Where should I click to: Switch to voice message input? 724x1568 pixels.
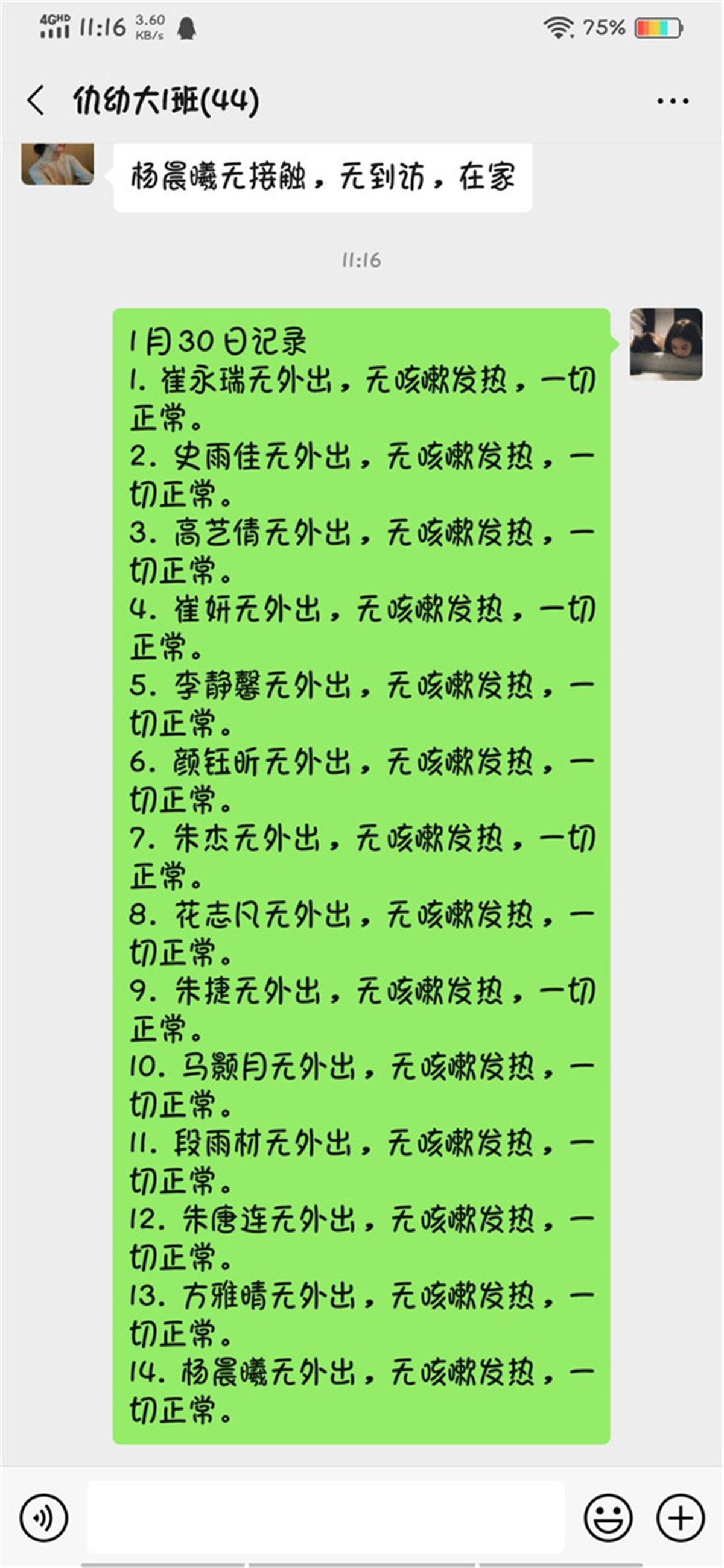tap(43, 1518)
